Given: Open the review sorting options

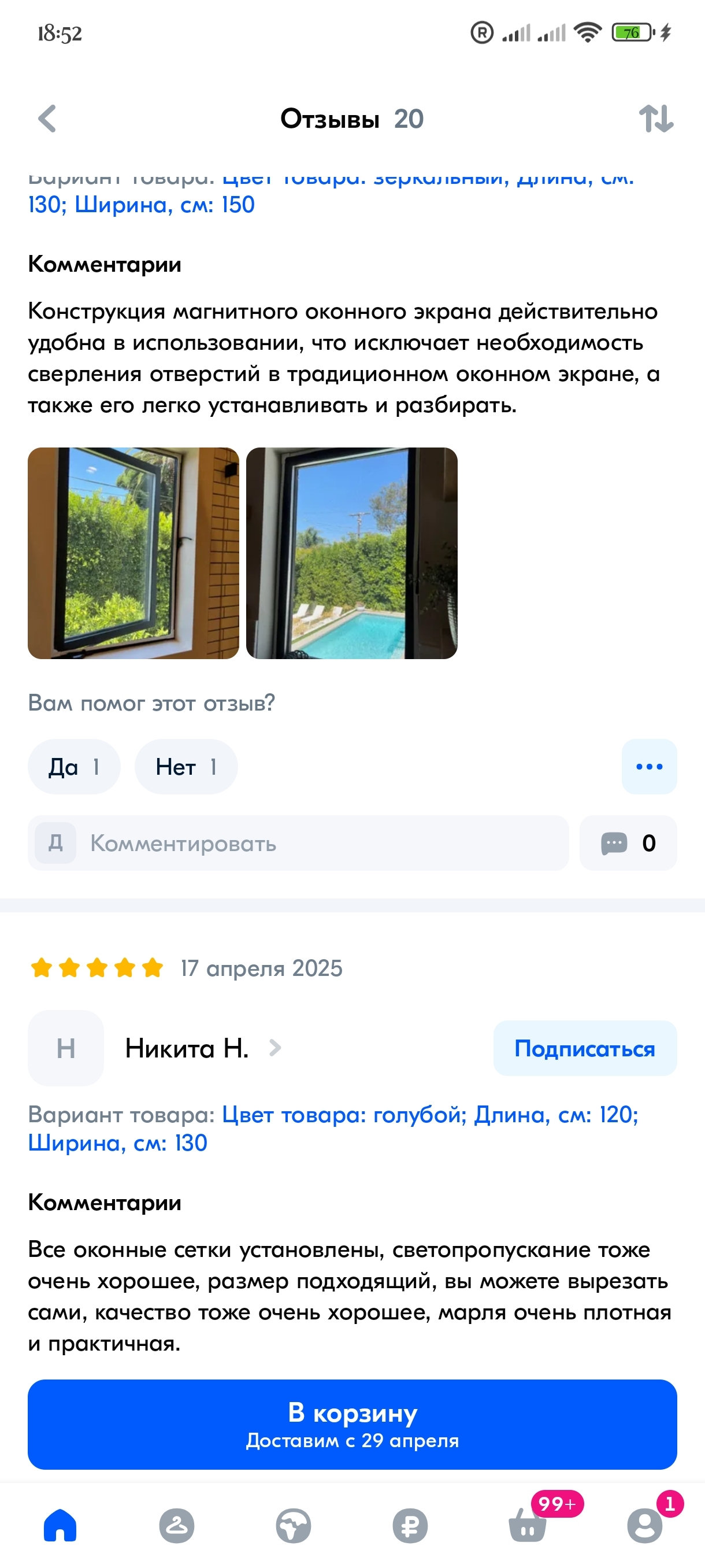Looking at the screenshot, I should [656, 119].
